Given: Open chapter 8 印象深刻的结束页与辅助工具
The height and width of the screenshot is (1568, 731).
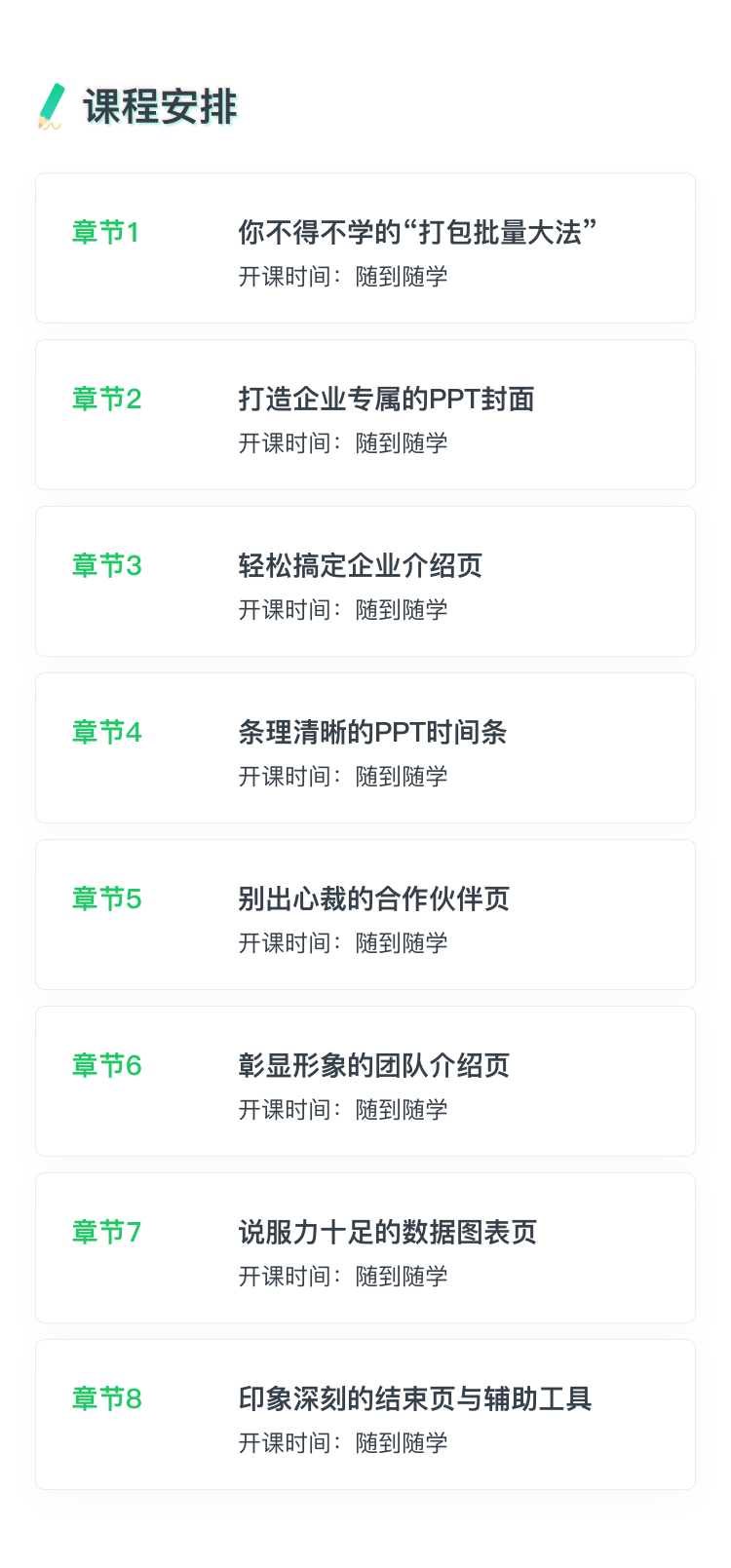Looking at the screenshot, I should point(365,1415).
